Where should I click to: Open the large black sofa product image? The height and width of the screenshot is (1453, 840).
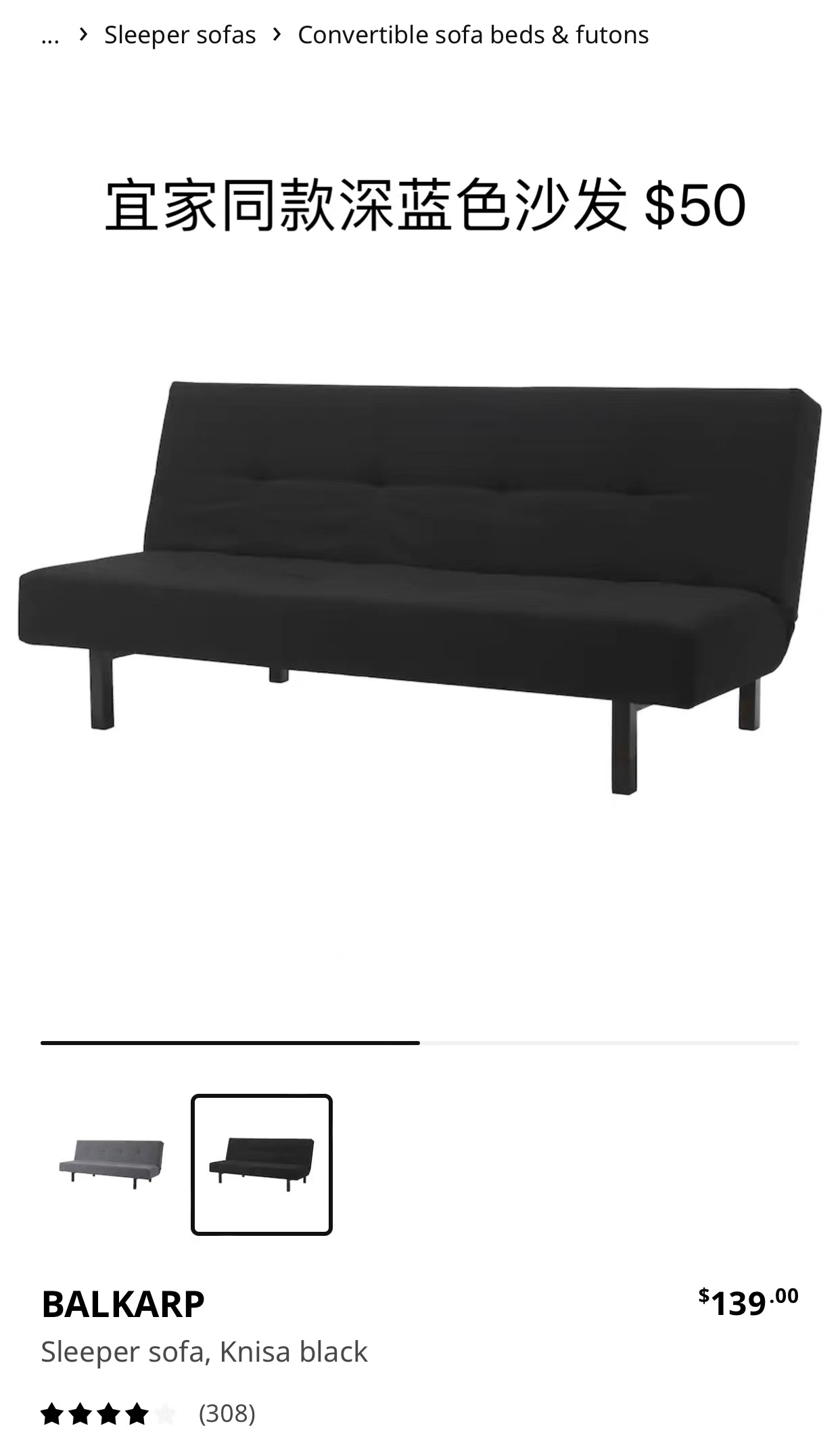coord(420,586)
